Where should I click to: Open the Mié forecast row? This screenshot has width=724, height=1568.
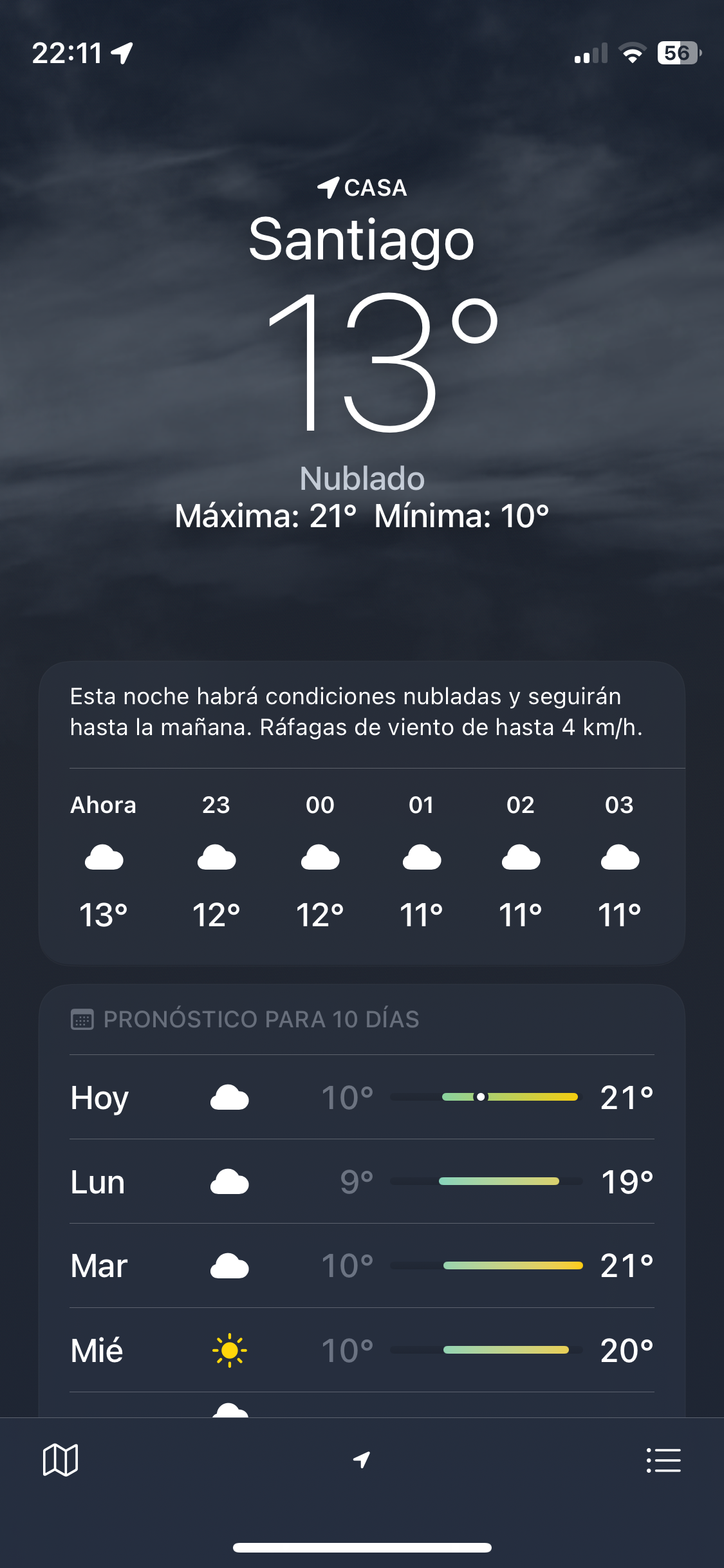pyautogui.click(x=362, y=1350)
